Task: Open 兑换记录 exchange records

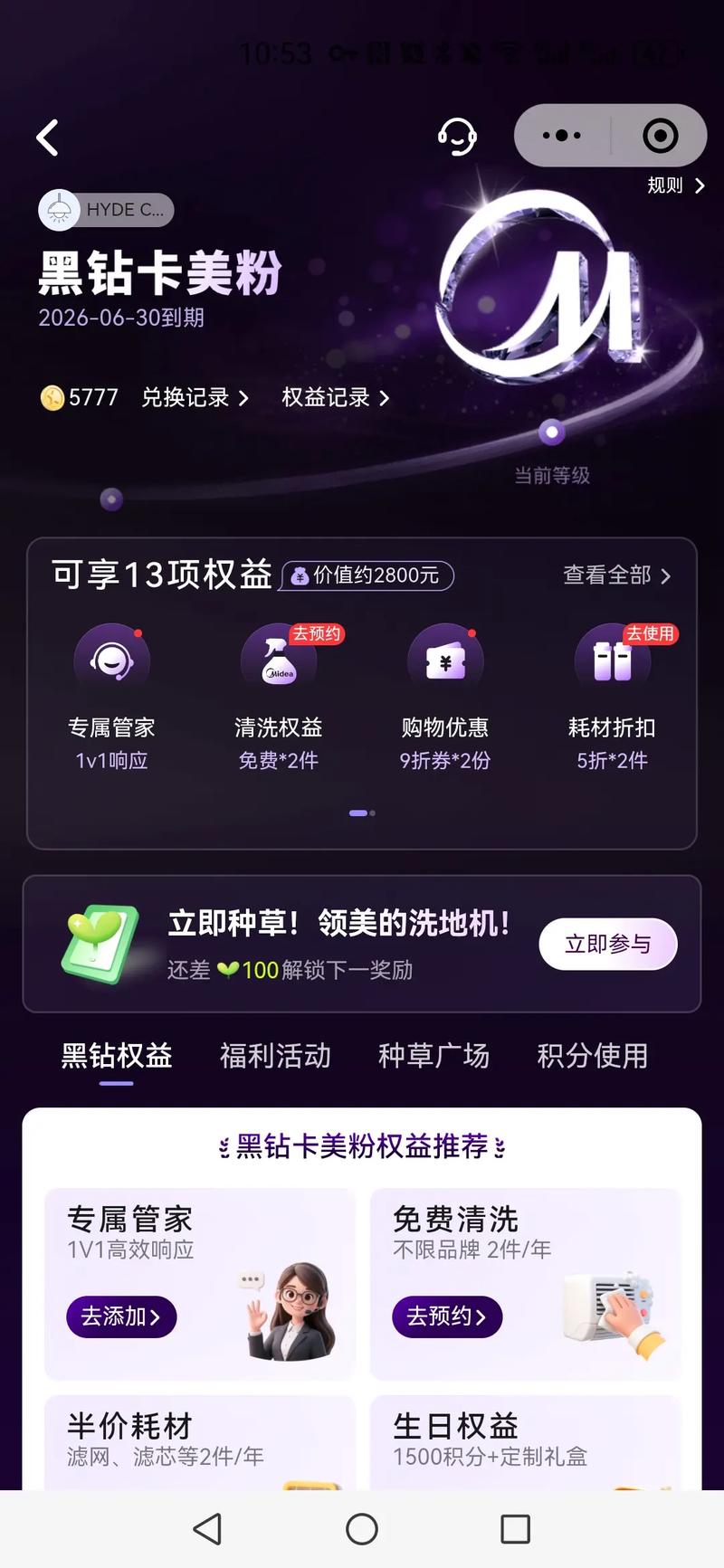Action: coord(194,397)
